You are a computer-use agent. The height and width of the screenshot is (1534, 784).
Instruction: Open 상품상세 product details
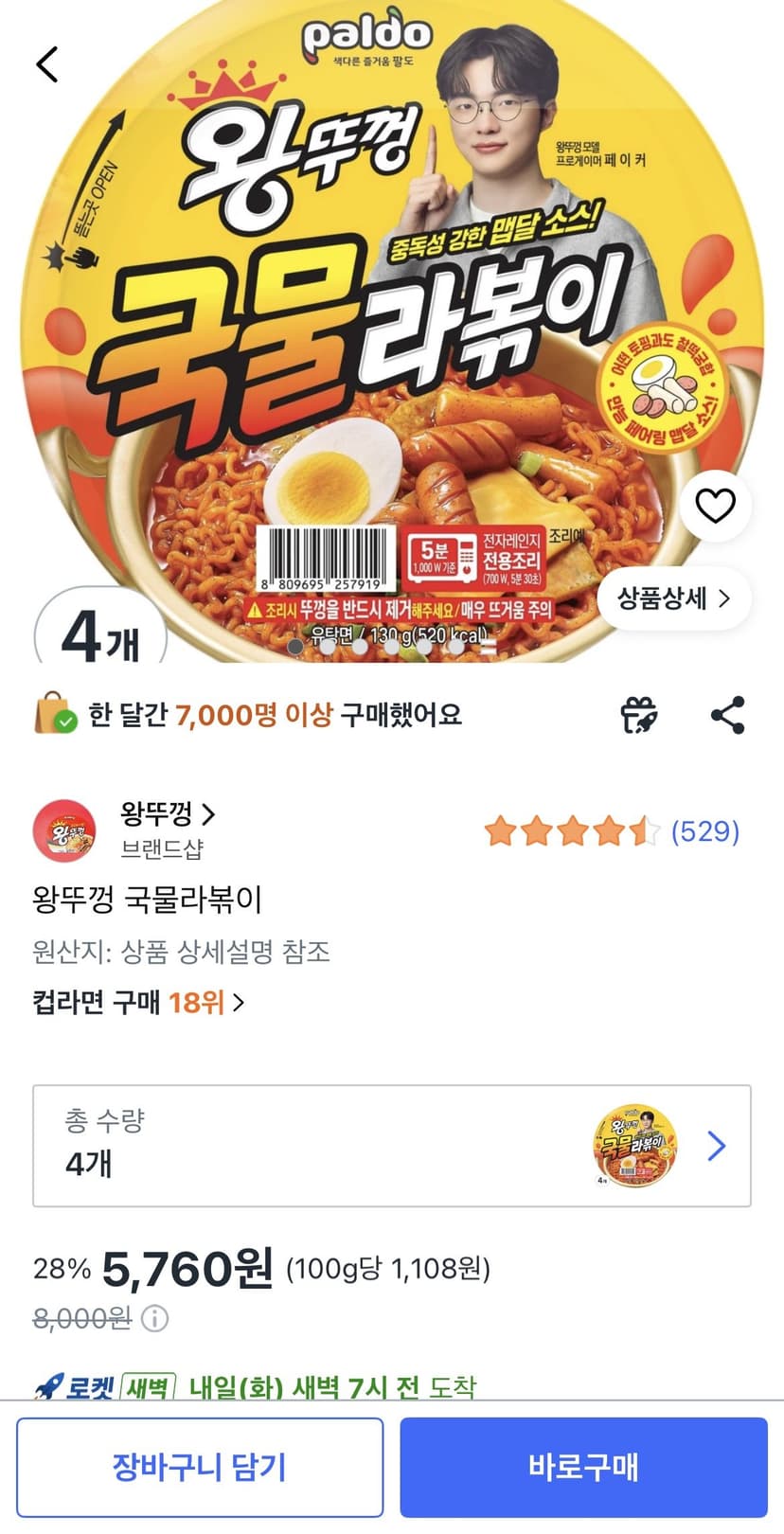click(x=673, y=598)
